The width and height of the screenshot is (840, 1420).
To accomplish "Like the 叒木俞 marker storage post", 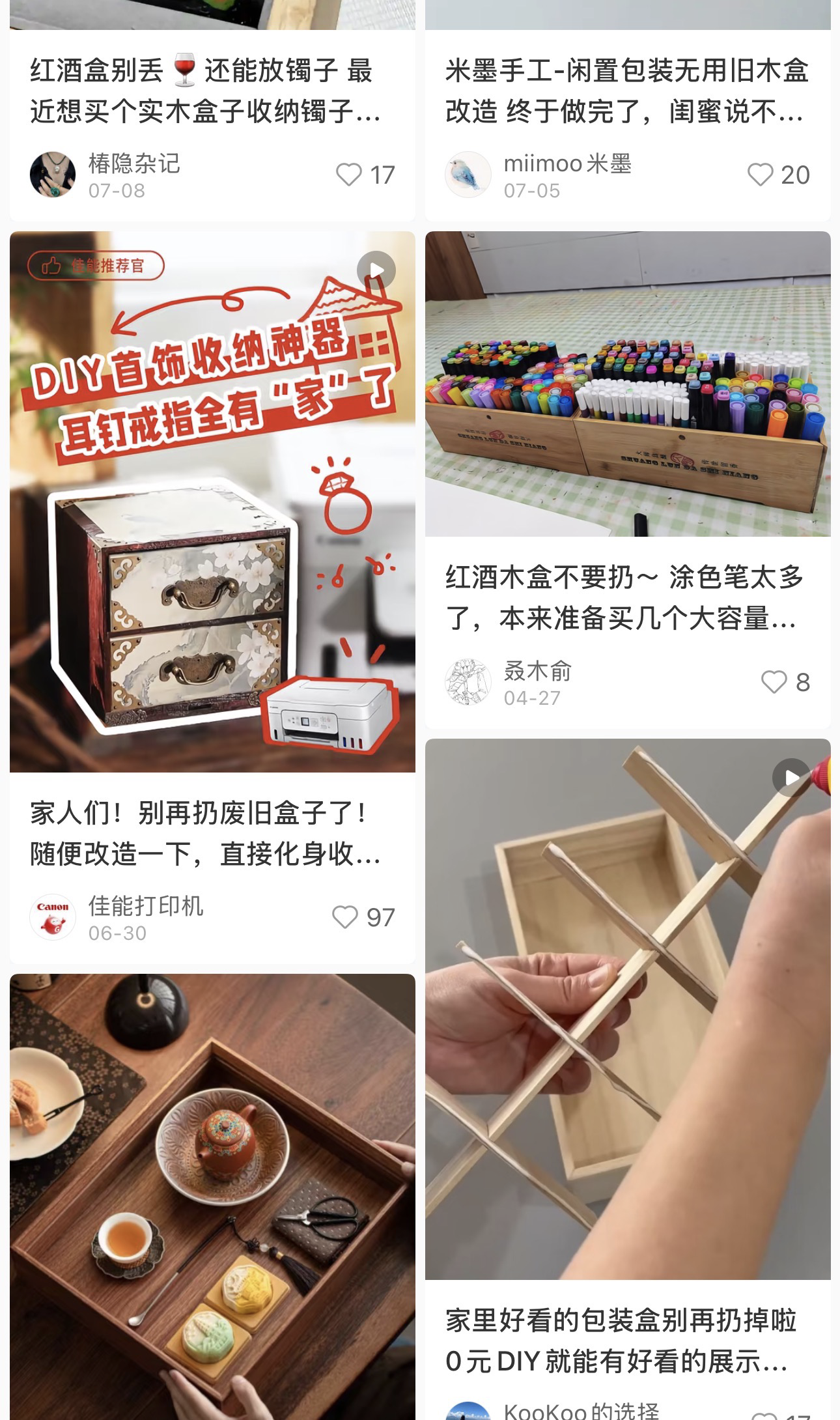I will 774,682.
